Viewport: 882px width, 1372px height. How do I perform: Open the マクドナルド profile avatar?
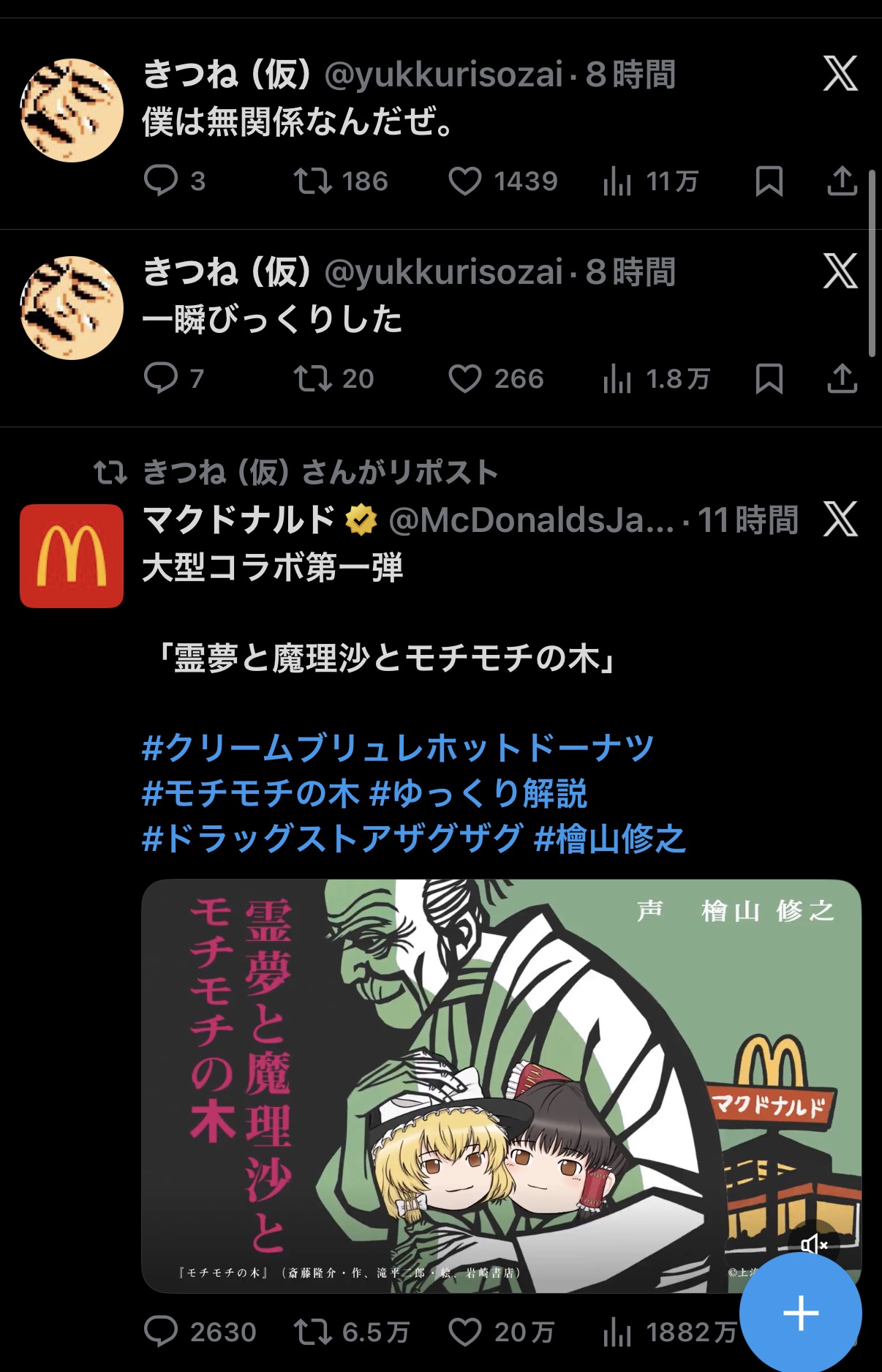(x=72, y=556)
